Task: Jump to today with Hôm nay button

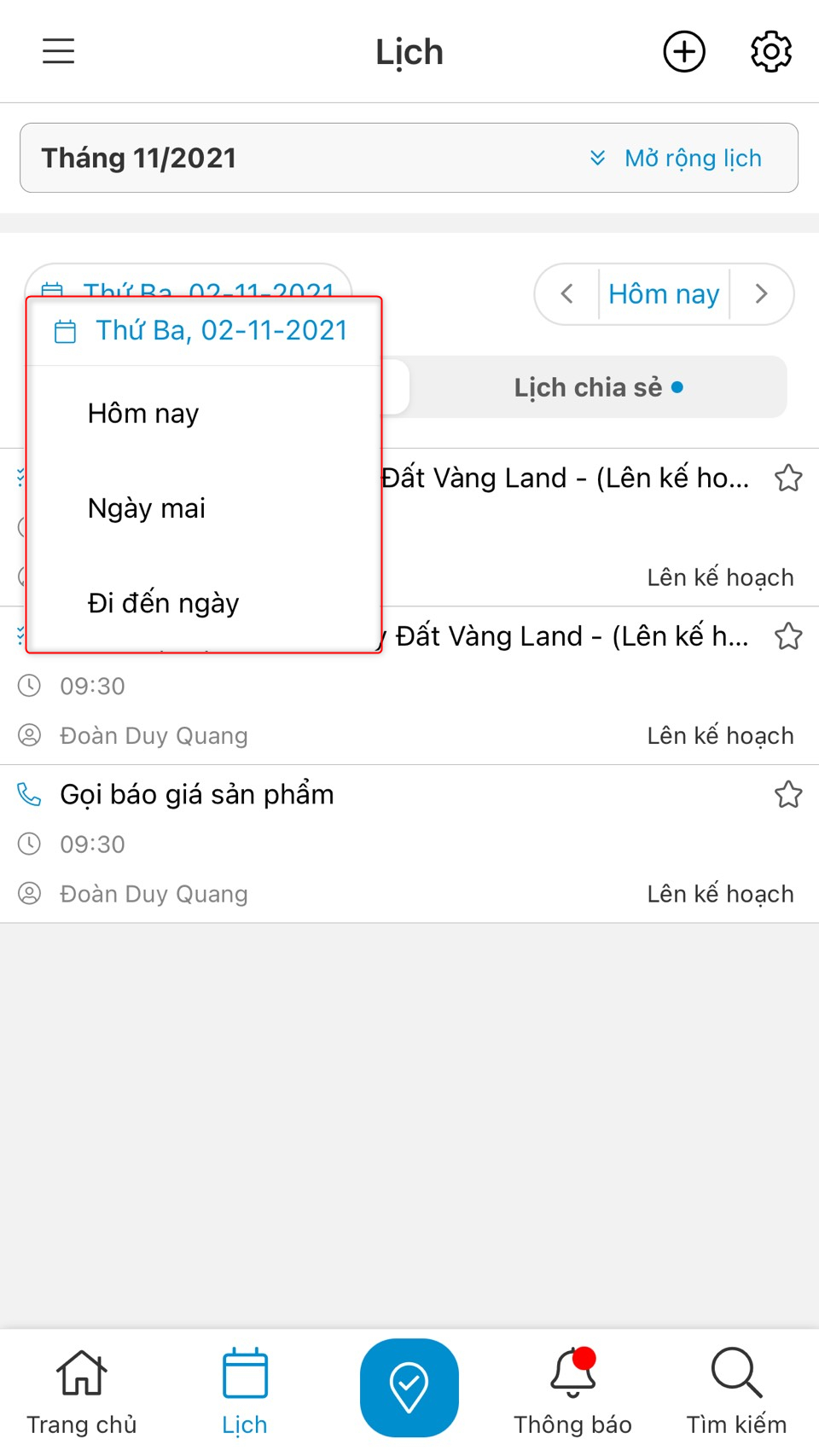Action: [664, 294]
